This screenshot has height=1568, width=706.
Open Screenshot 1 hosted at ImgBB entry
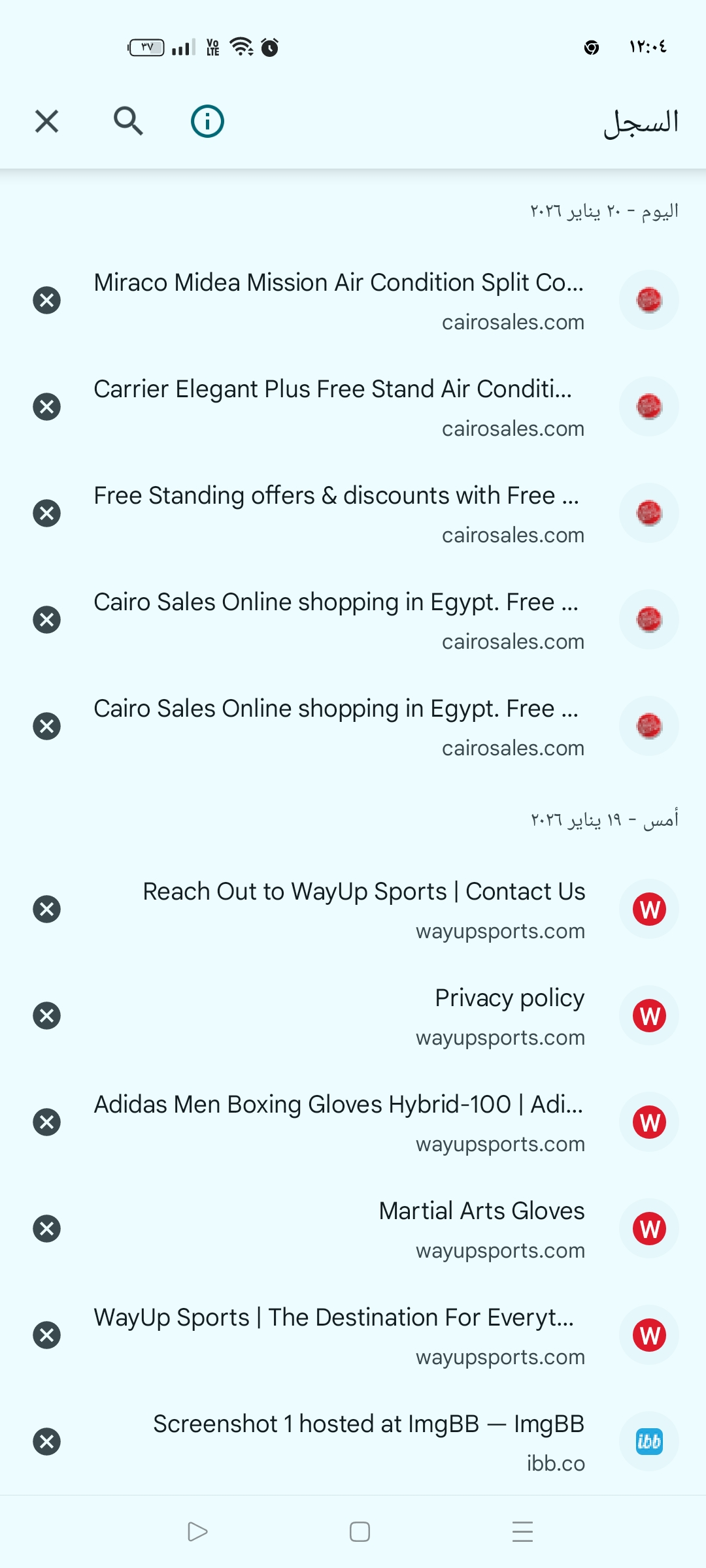pyautogui.click(x=368, y=1442)
